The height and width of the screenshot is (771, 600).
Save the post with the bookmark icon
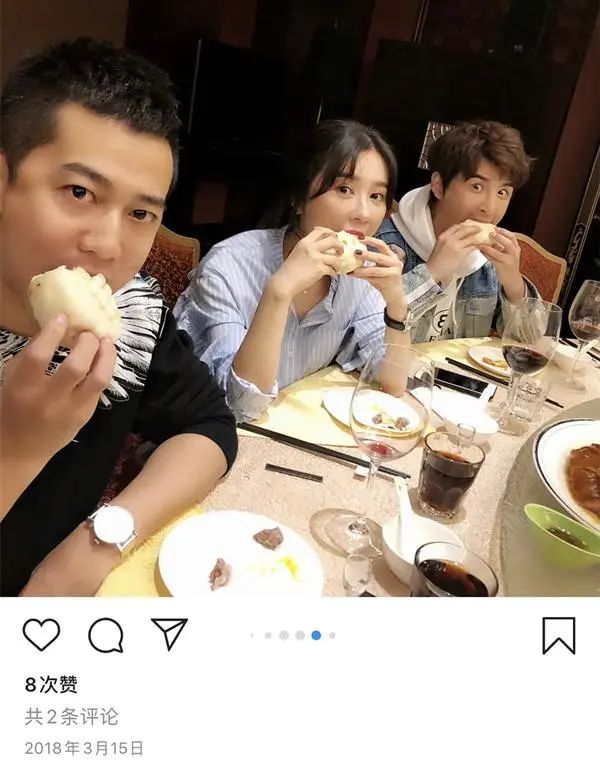(x=559, y=635)
